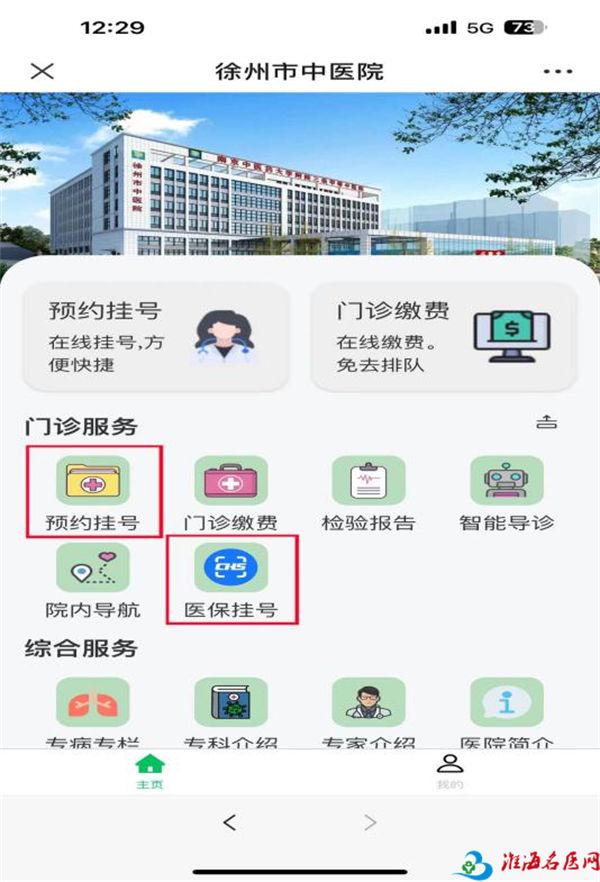
Task: Switch to the 主页 tab
Action: pos(150,771)
